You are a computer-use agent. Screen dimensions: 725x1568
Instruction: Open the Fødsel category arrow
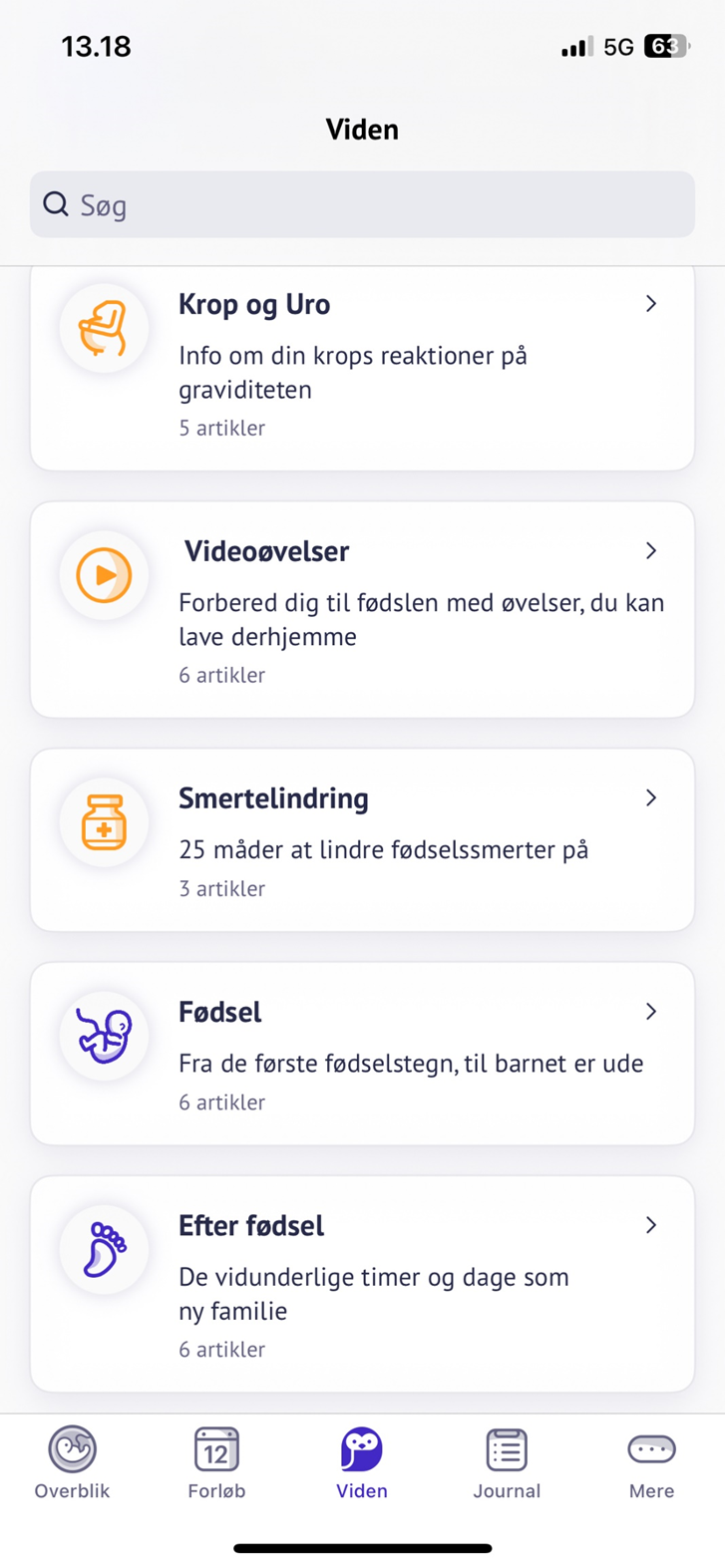650,1011
